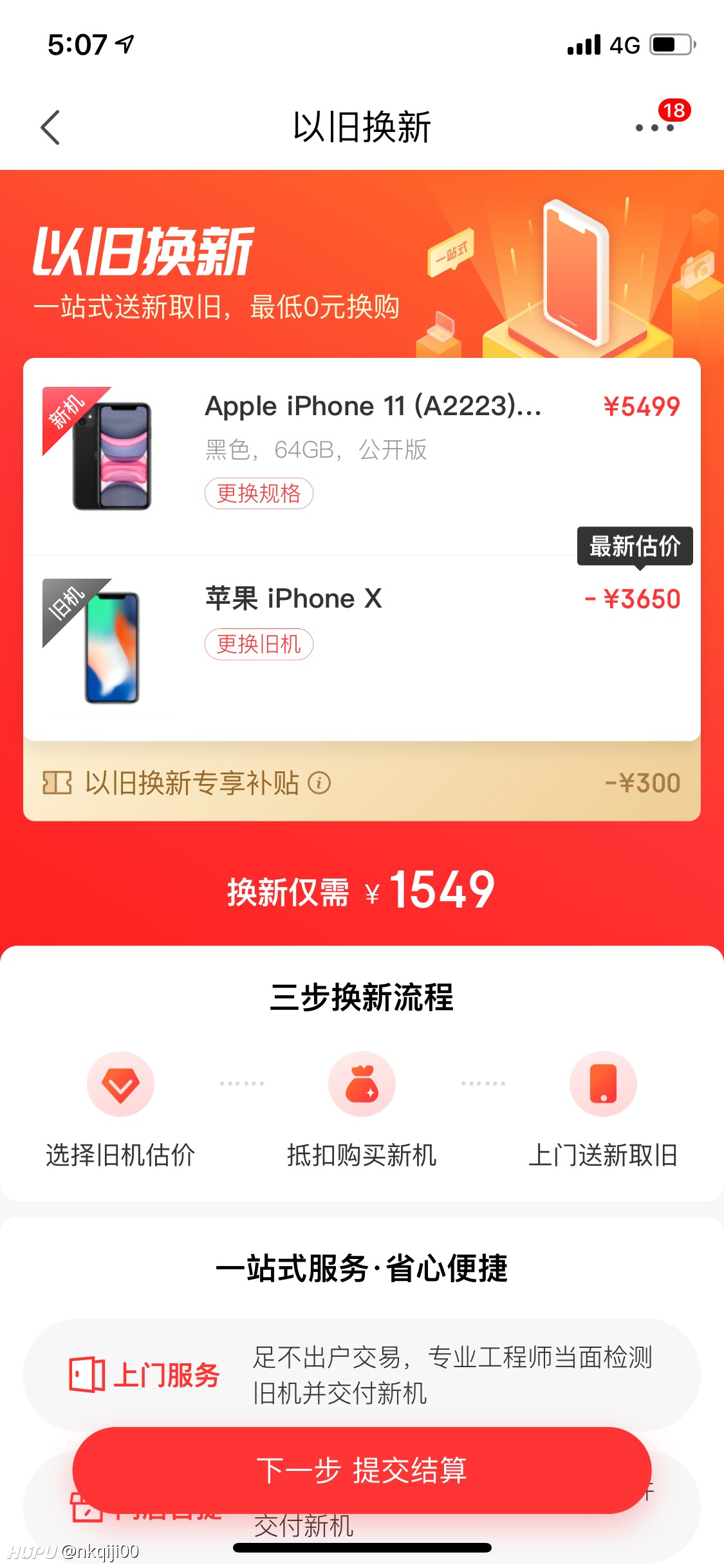
Task: Open the Apple iPhone 11 product image
Action: 112,456
